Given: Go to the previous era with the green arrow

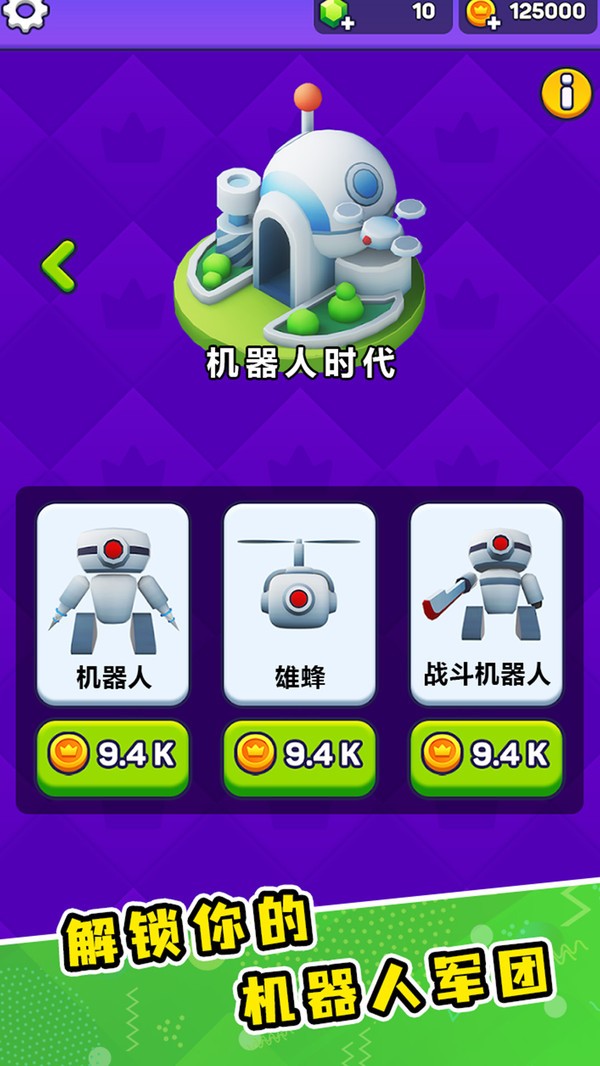Looking at the screenshot, I should tap(58, 266).
